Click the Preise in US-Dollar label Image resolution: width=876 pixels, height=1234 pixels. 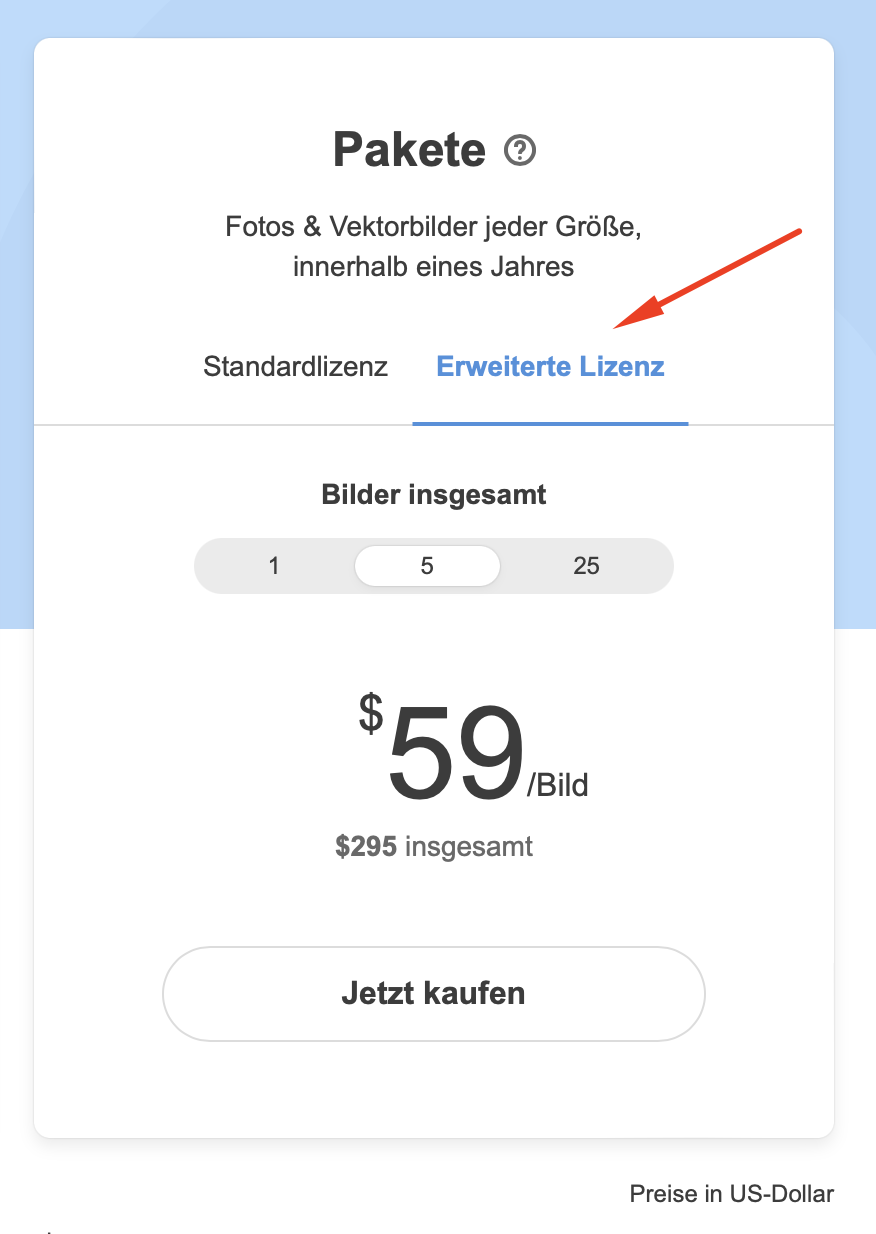(x=731, y=1193)
